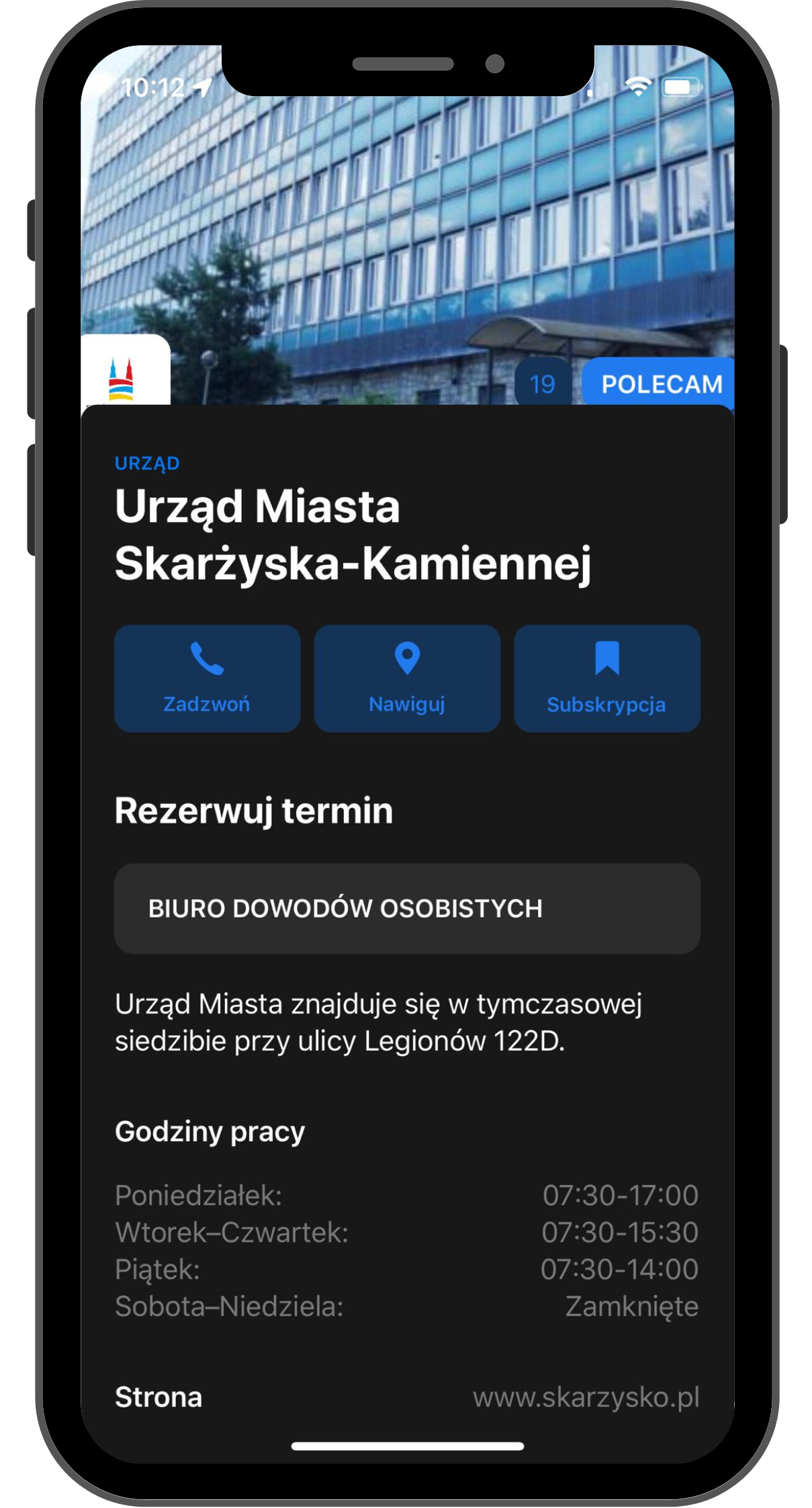Screen dimensions: 812x1508
Task: Open BIURO DOWODÓW OSOBISTYCH reservation
Action: (407, 908)
